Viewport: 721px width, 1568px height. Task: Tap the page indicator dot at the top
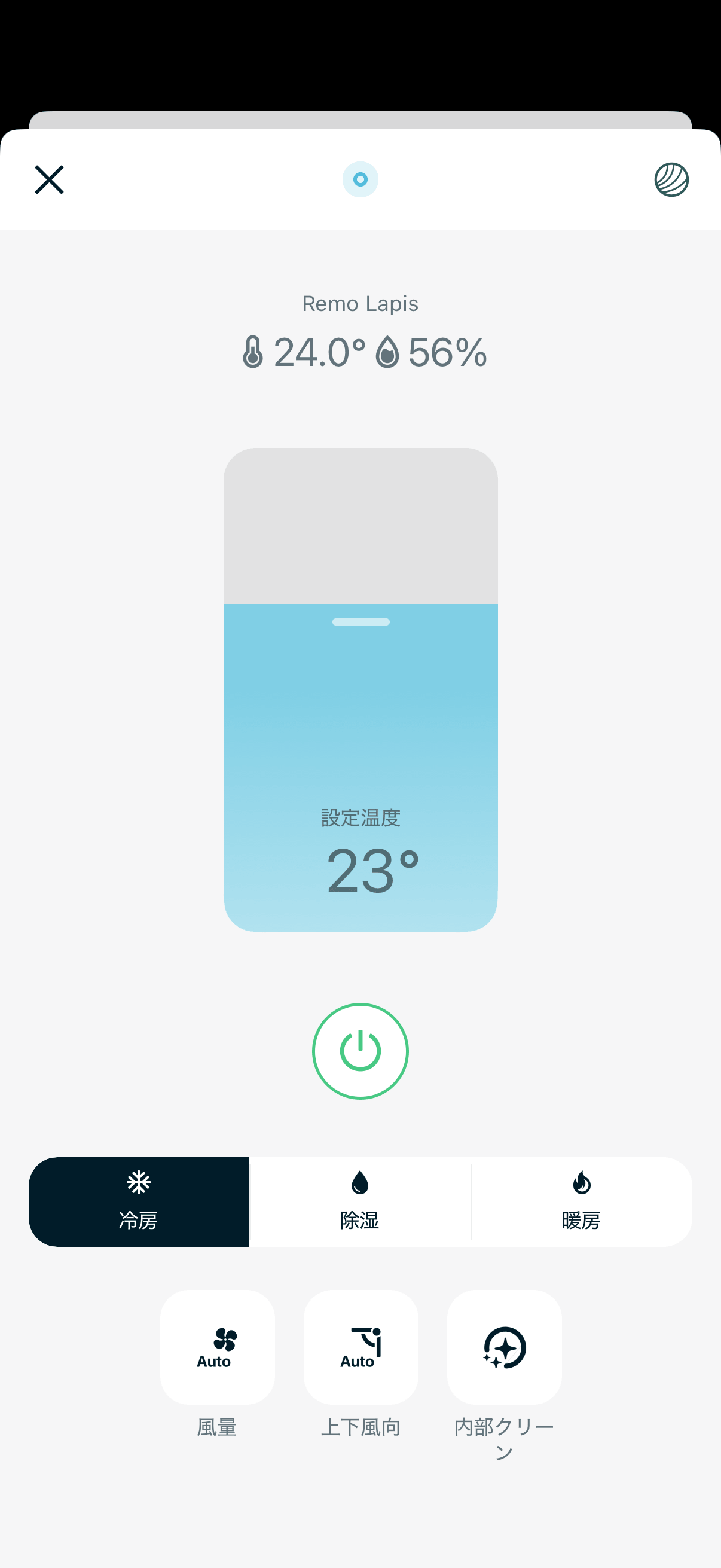pyautogui.click(x=360, y=179)
